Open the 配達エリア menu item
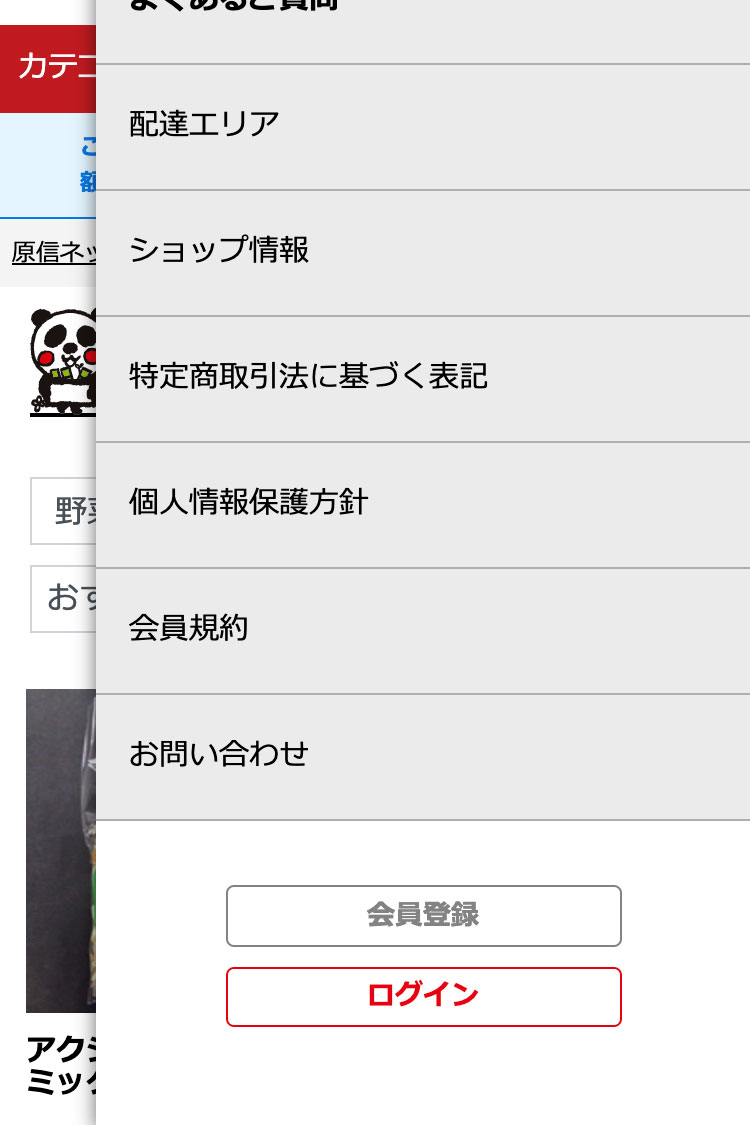The image size is (750, 1125). pyautogui.click(x=205, y=125)
